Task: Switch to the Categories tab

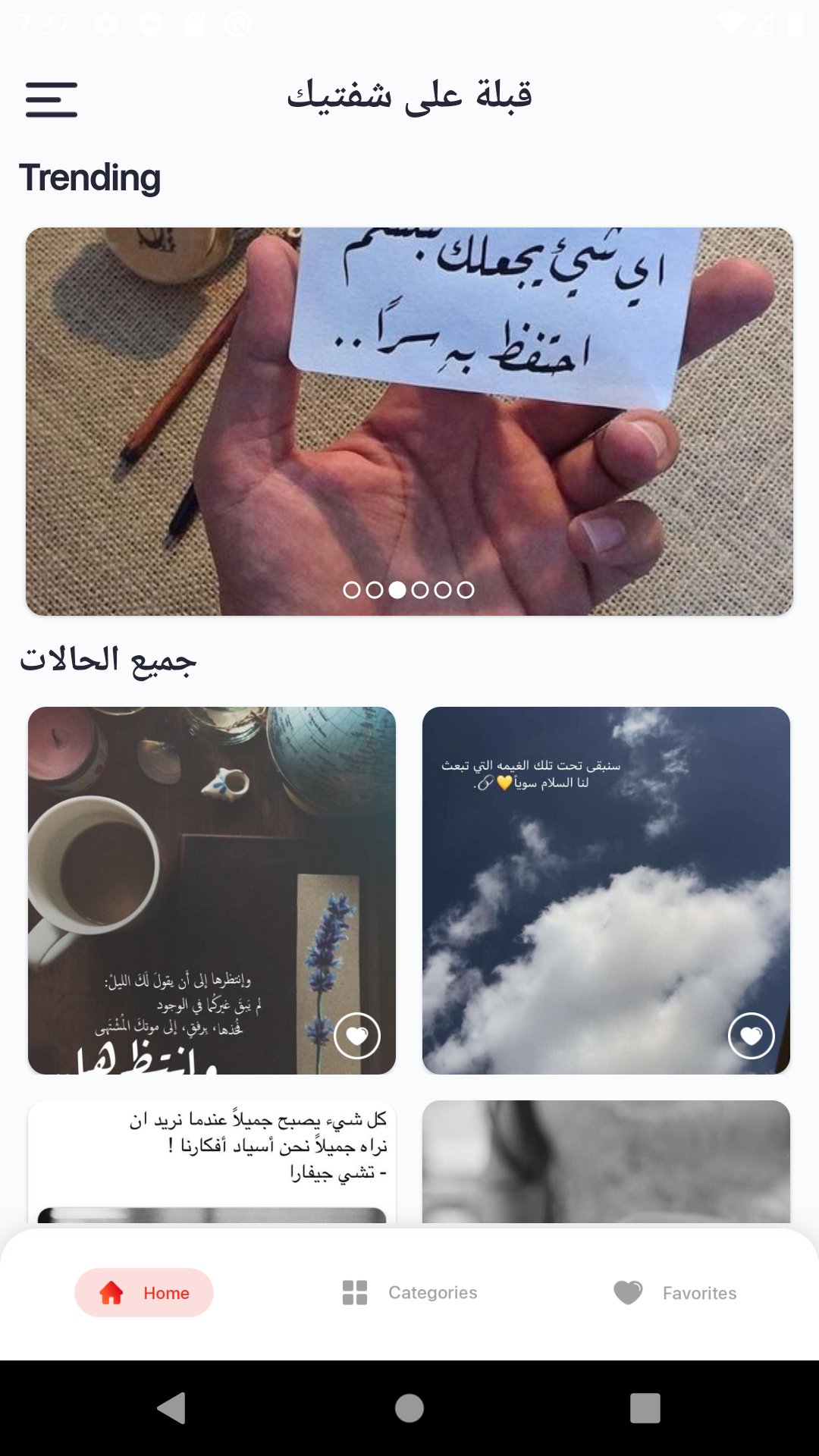Action: point(409,1292)
